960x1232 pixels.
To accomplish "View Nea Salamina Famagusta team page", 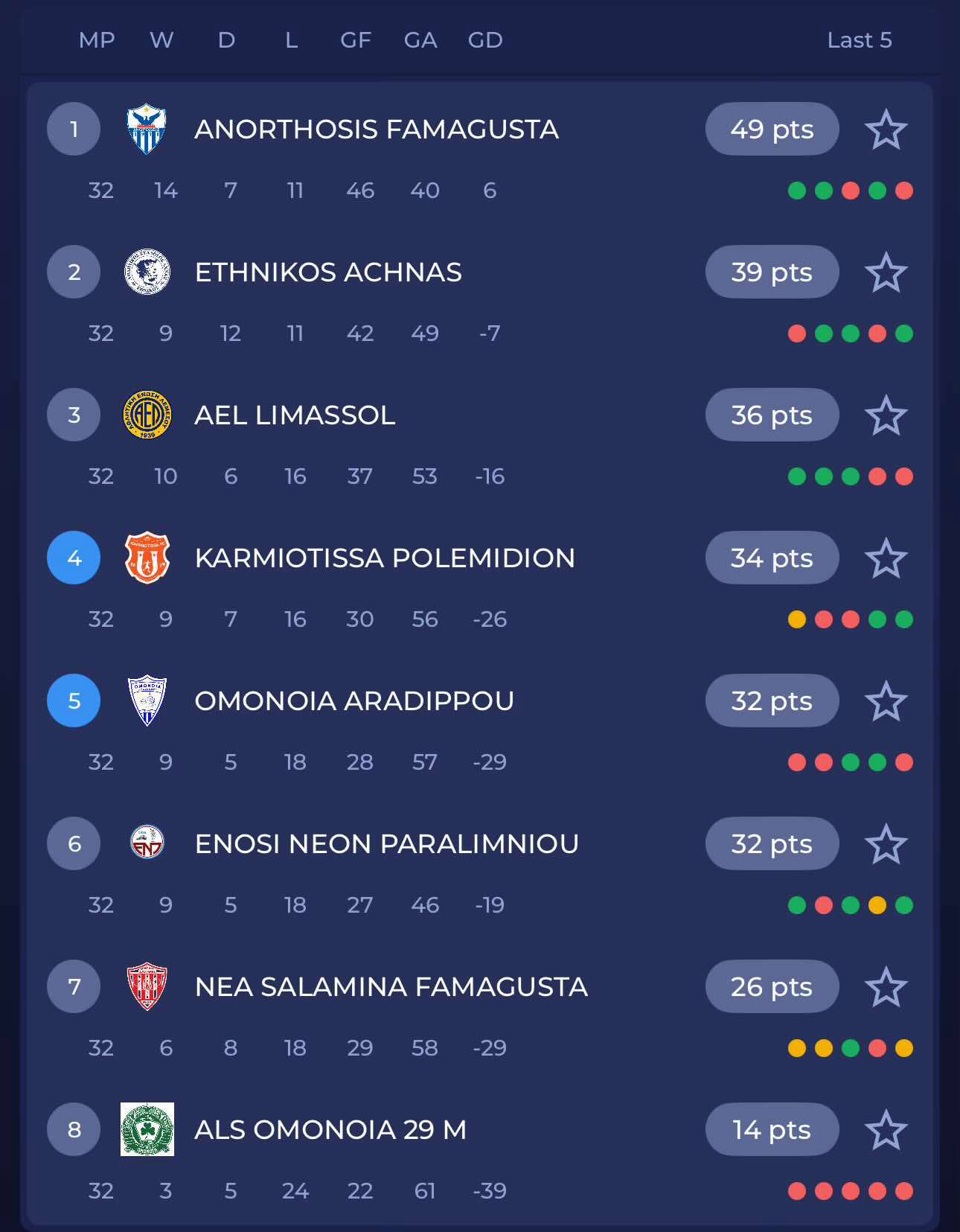I will click(391, 987).
